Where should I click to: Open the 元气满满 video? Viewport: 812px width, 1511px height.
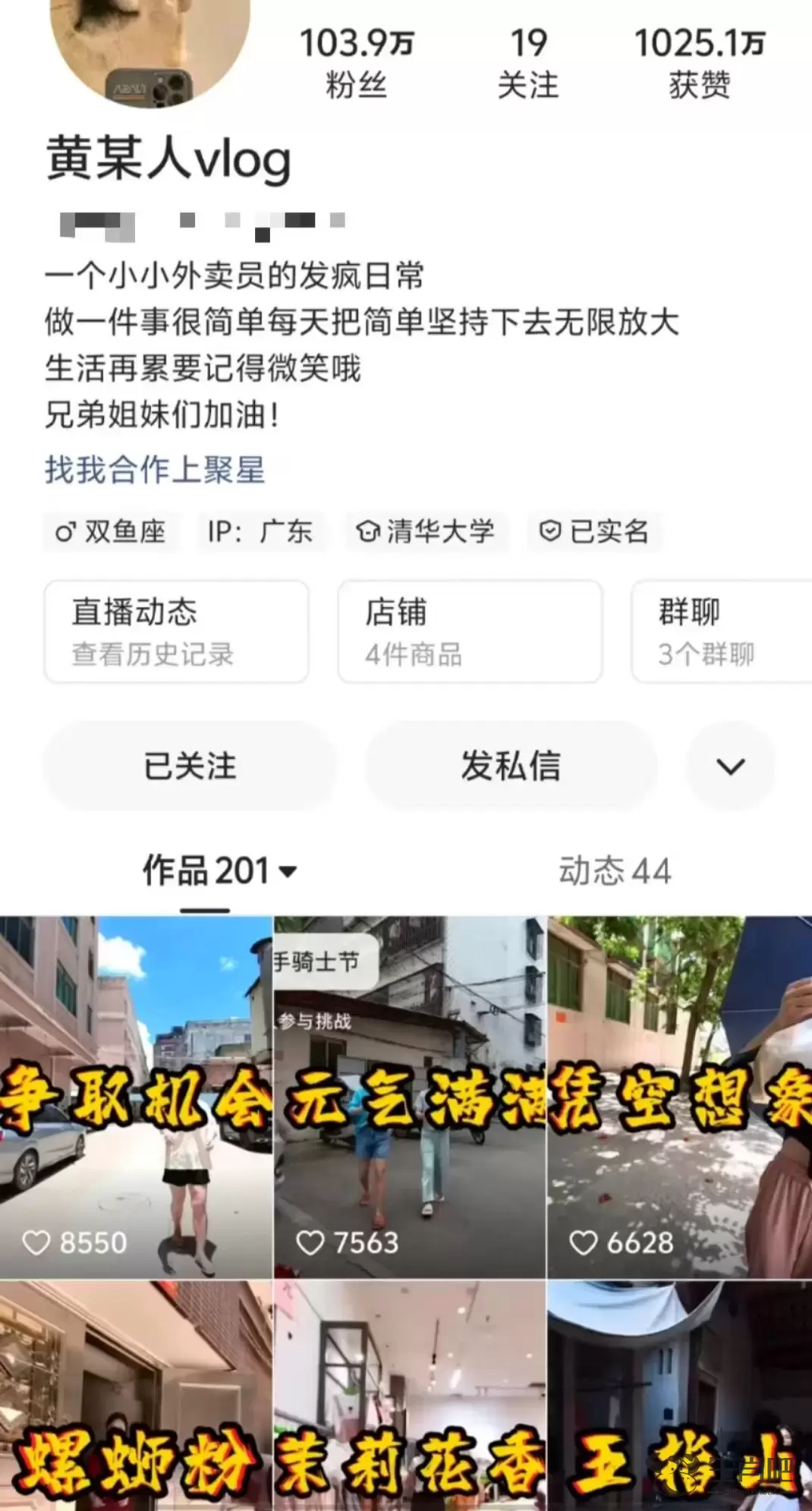point(410,1097)
